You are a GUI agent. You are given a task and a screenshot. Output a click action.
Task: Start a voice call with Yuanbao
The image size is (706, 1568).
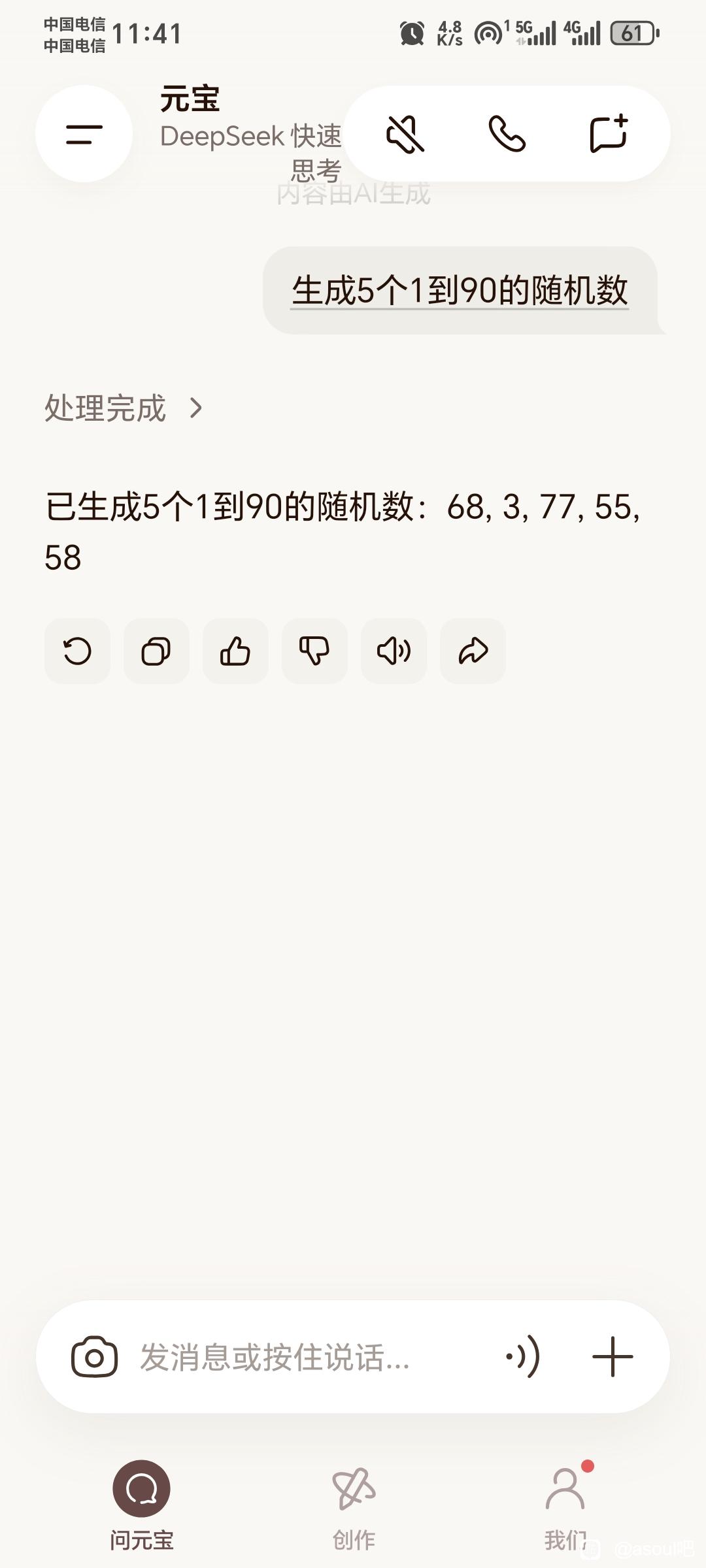pos(507,134)
